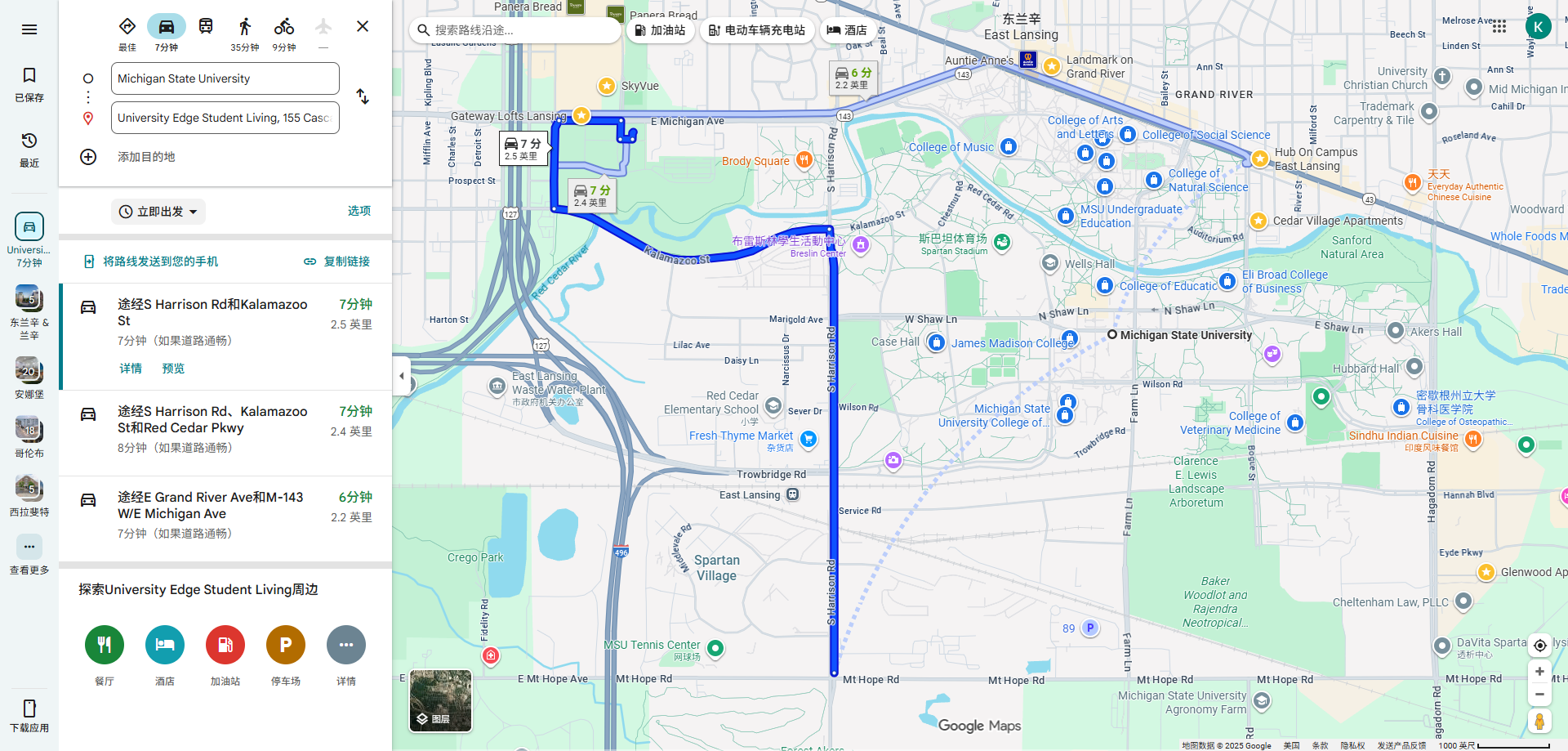Edit the Michigan State University start field

[x=225, y=78]
